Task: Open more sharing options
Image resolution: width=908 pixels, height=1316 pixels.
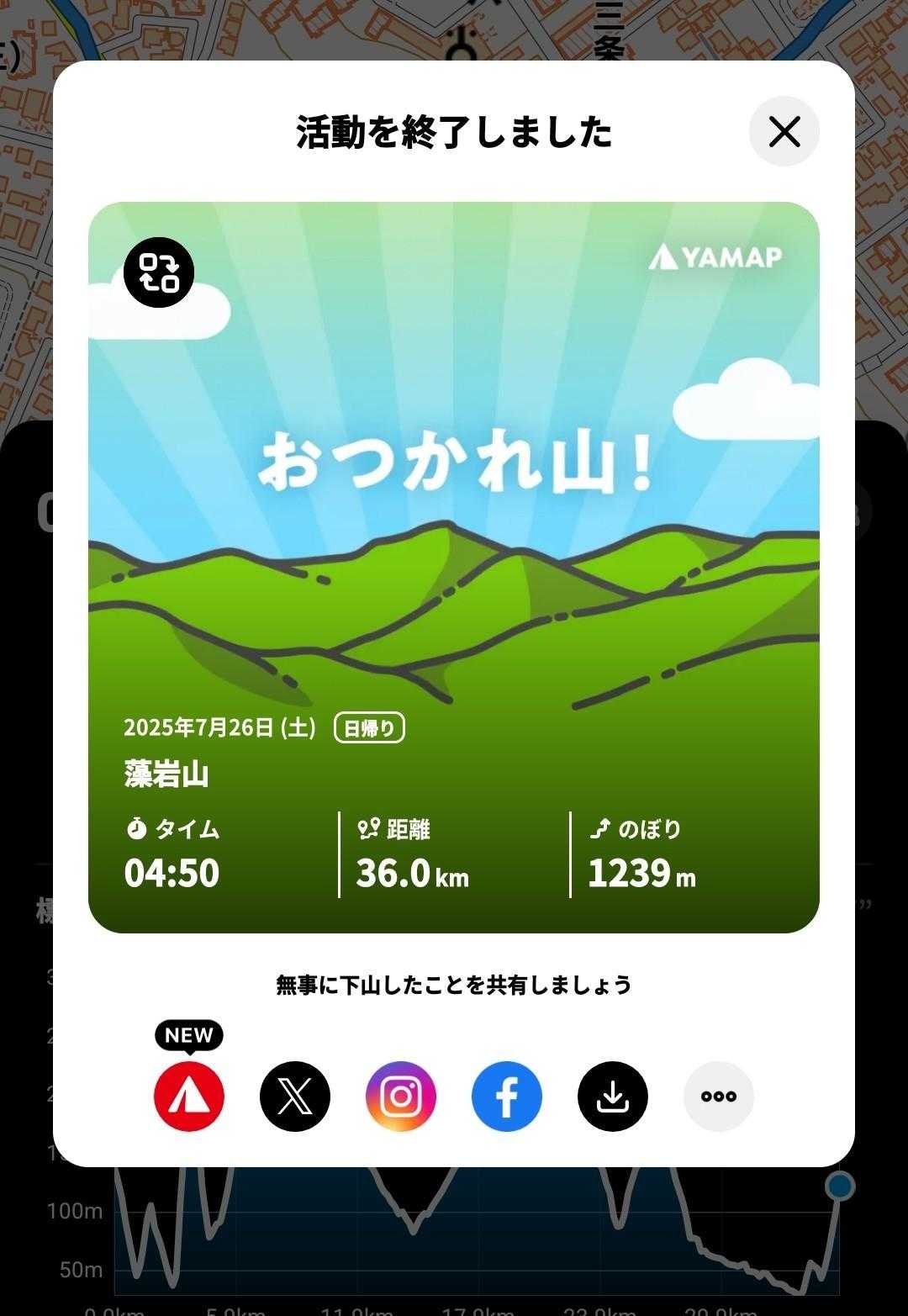Action: click(719, 1096)
